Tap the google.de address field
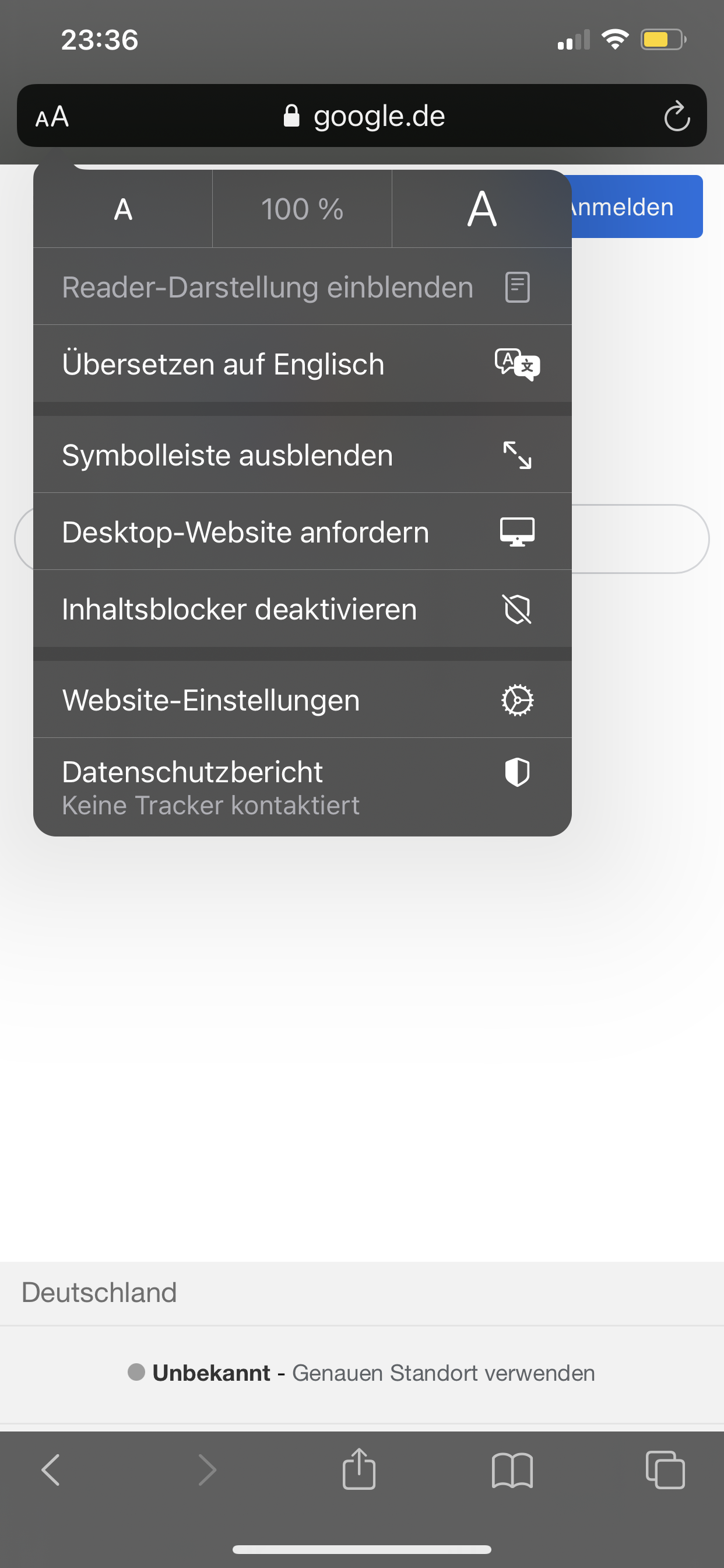This screenshot has width=724, height=1568. pyautogui.click(x=365, y=116)
